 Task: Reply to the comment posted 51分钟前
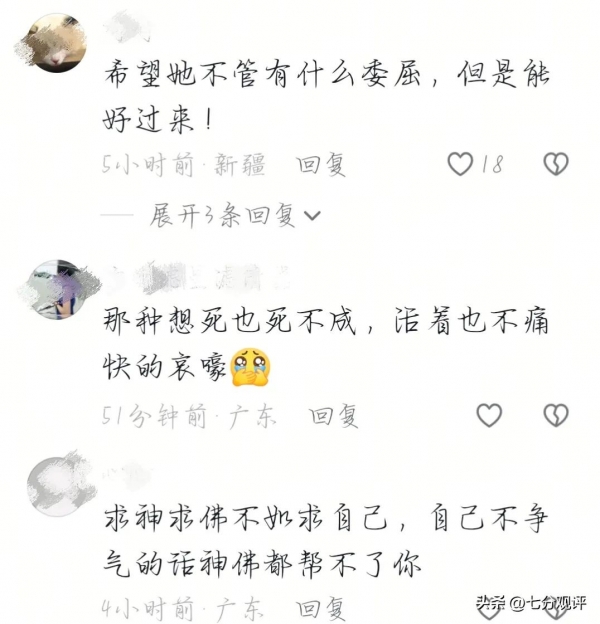click(x=333, y=416)
